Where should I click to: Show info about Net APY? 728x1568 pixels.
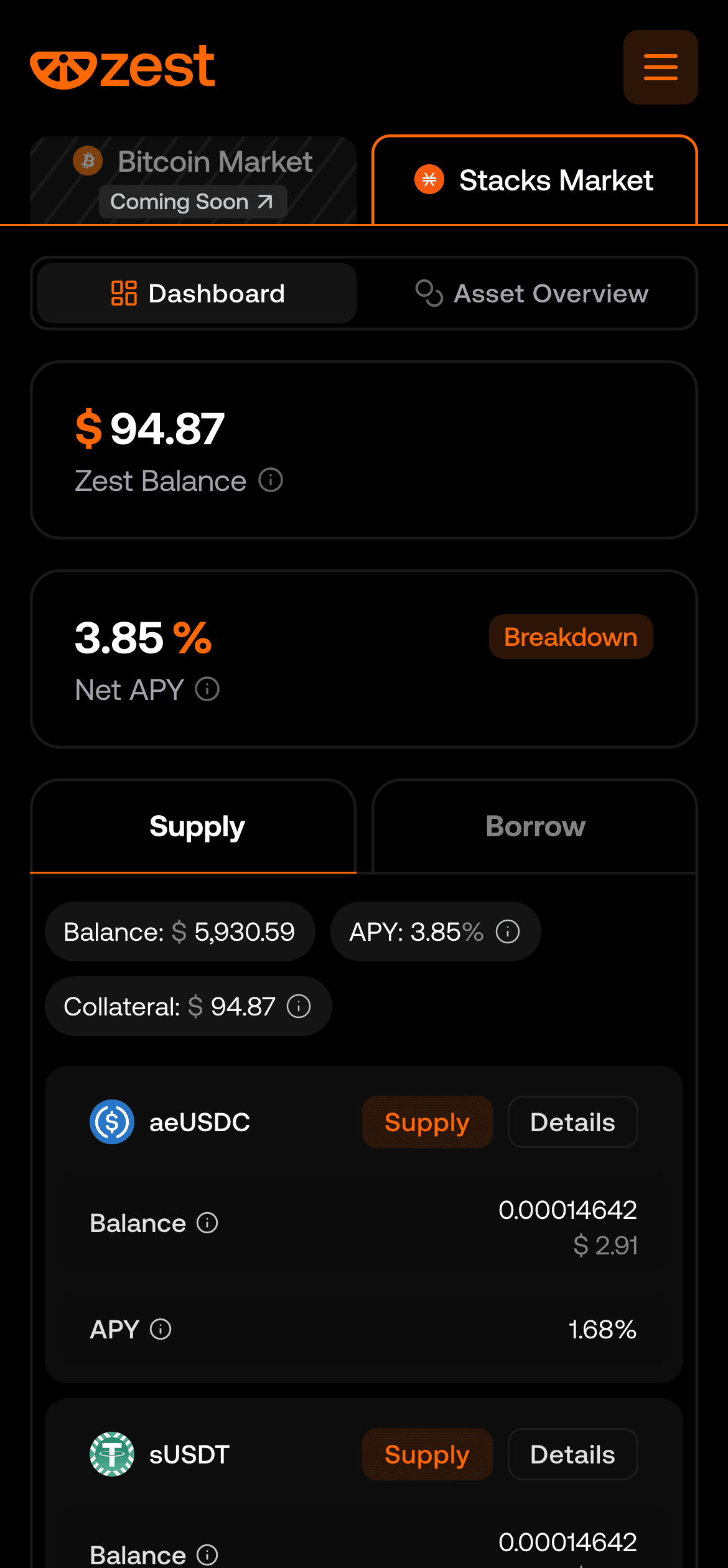click(x=207, y=689)
